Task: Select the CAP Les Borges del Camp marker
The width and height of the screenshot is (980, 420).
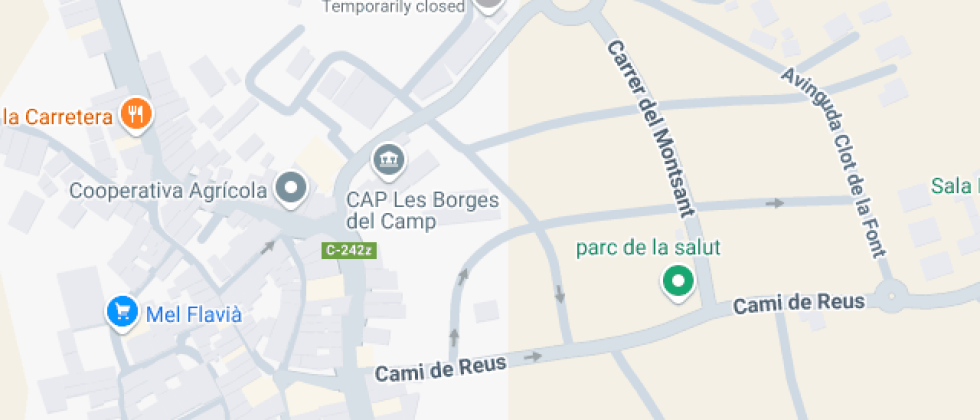Action: pos(387,159)
